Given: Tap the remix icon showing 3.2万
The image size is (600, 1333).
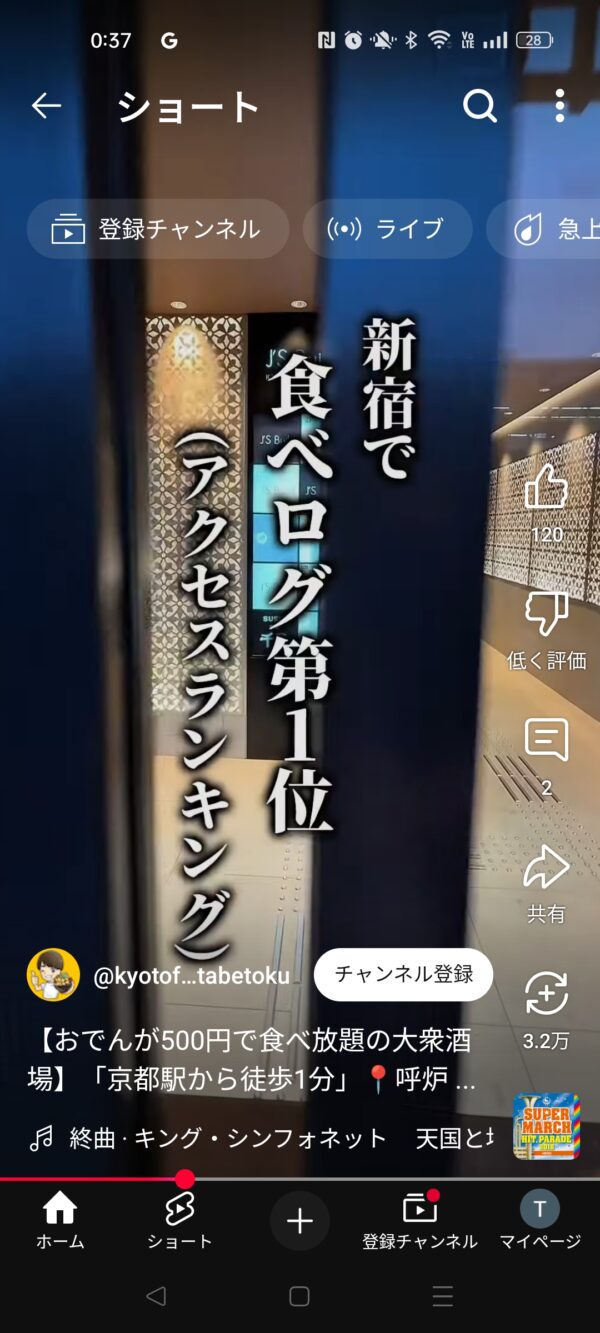Looking at the screenshot, I should 546,994.
